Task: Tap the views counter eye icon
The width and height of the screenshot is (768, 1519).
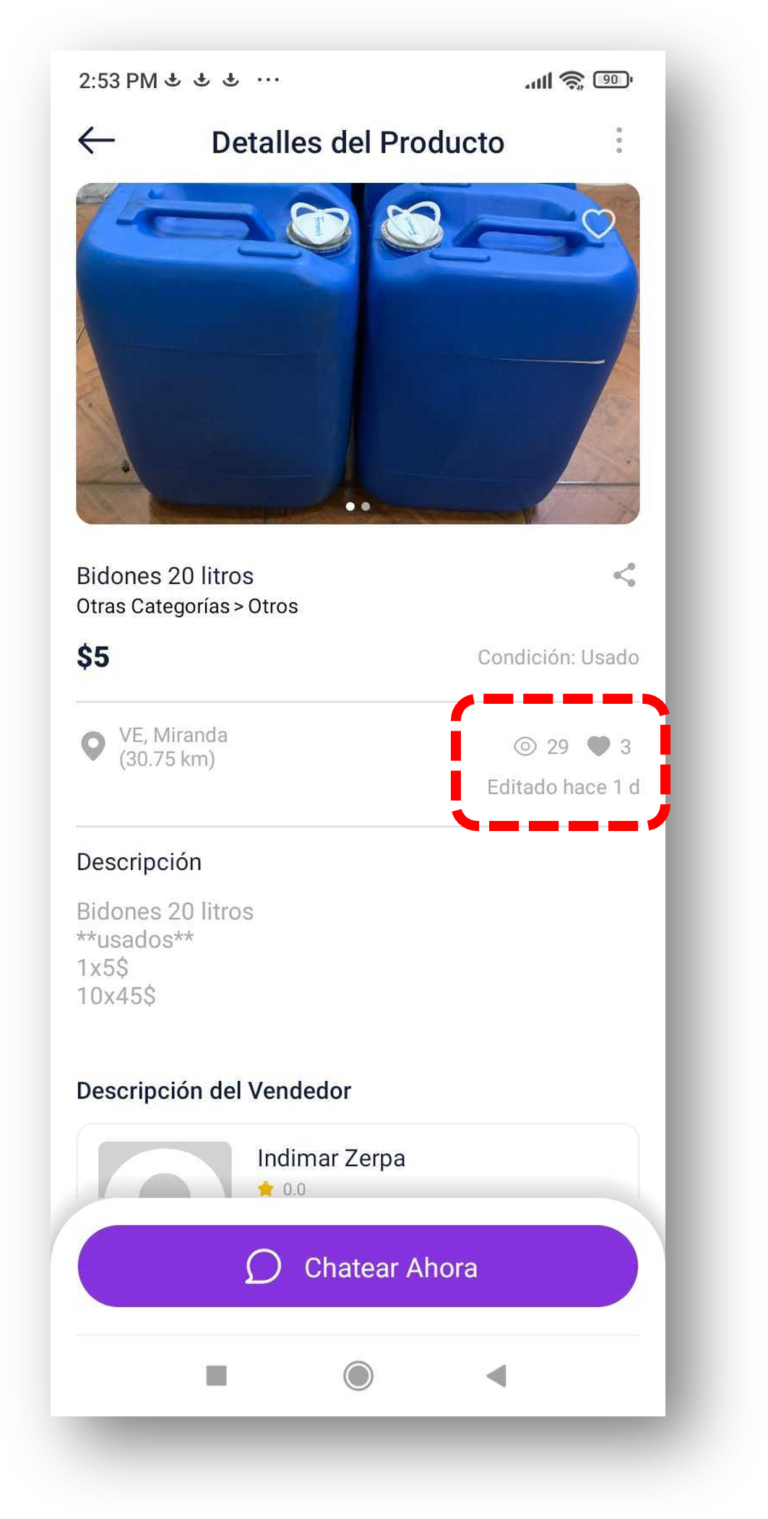Action: pos(524,747)
